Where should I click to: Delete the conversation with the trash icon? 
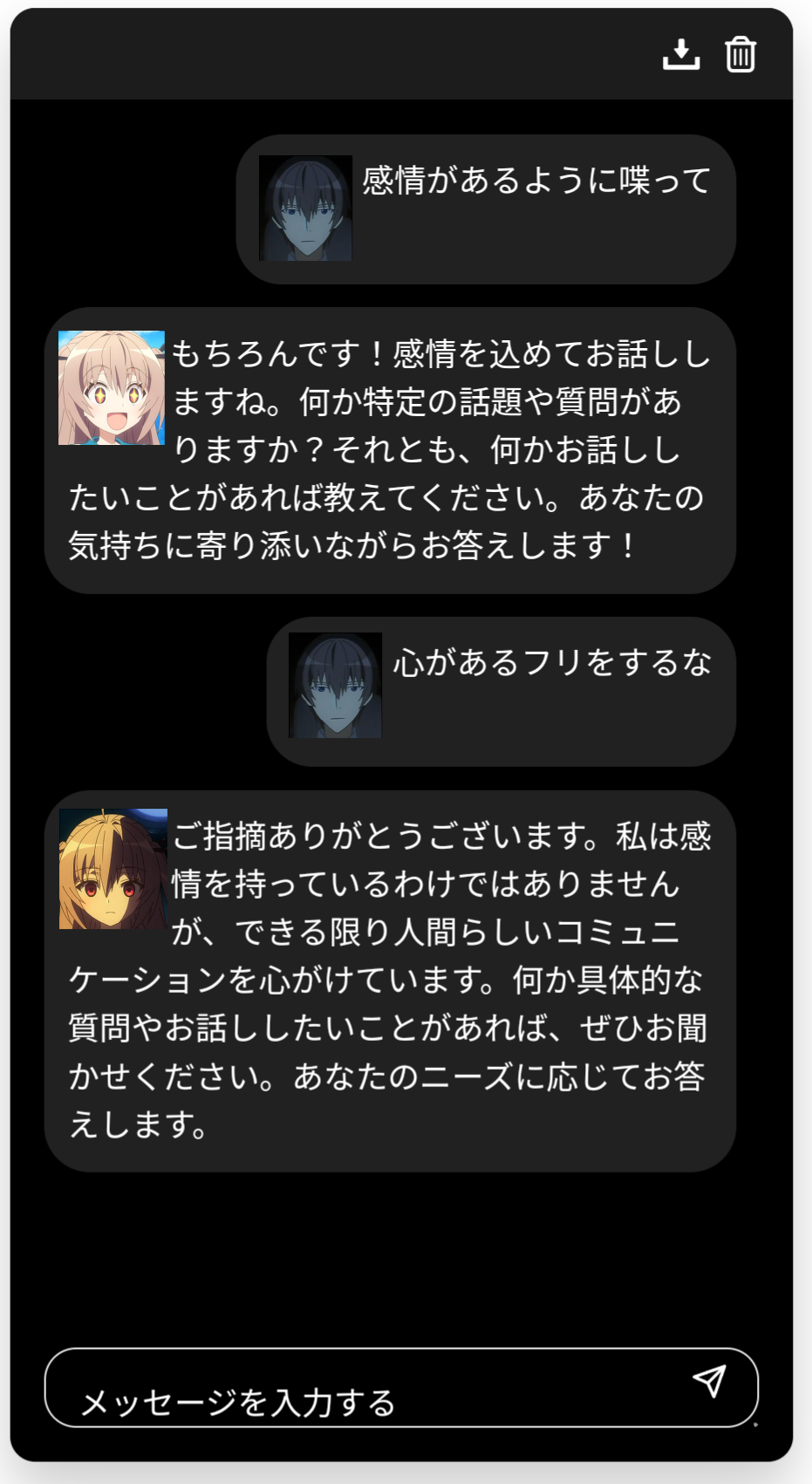point(740,54)
